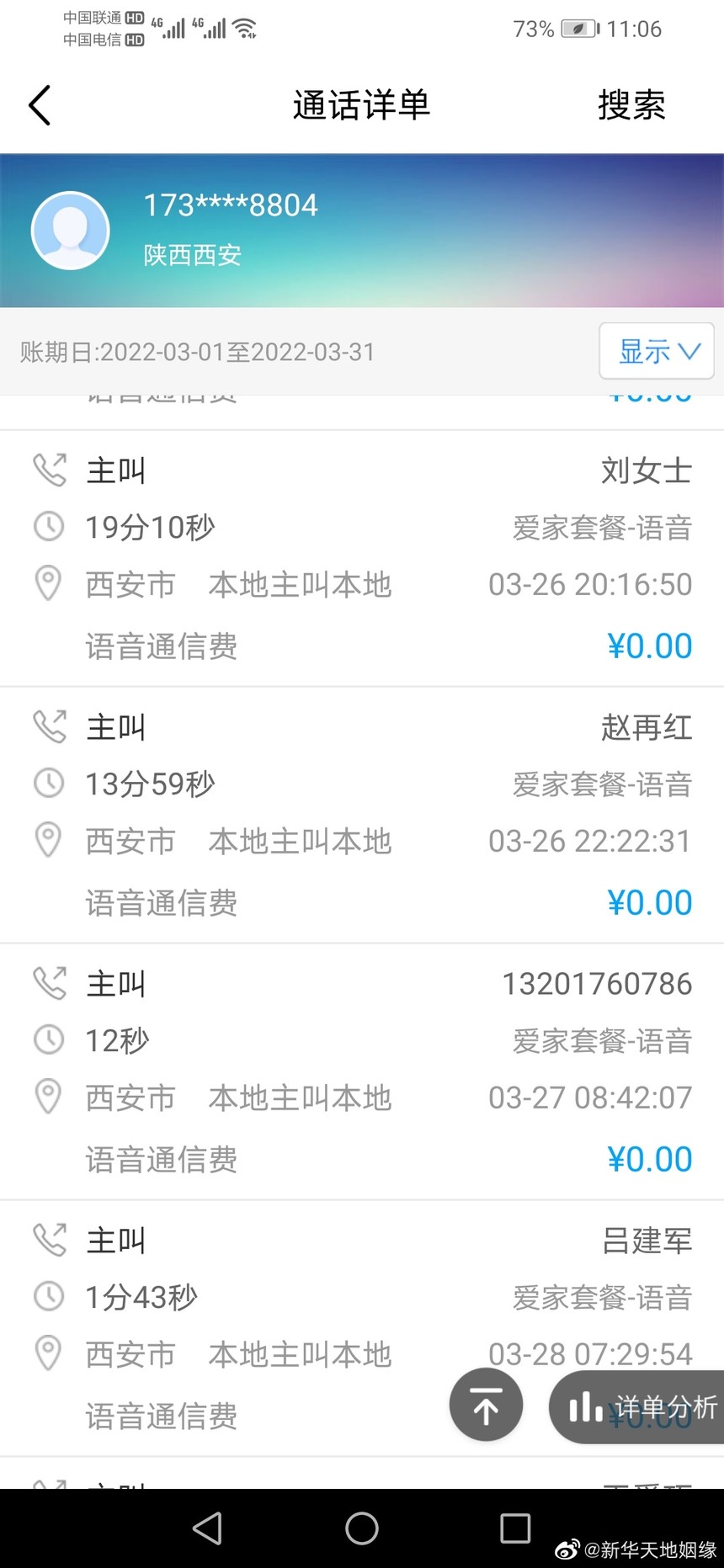Tap the scroll-to-top arrow button

[x=486, y=1405]
